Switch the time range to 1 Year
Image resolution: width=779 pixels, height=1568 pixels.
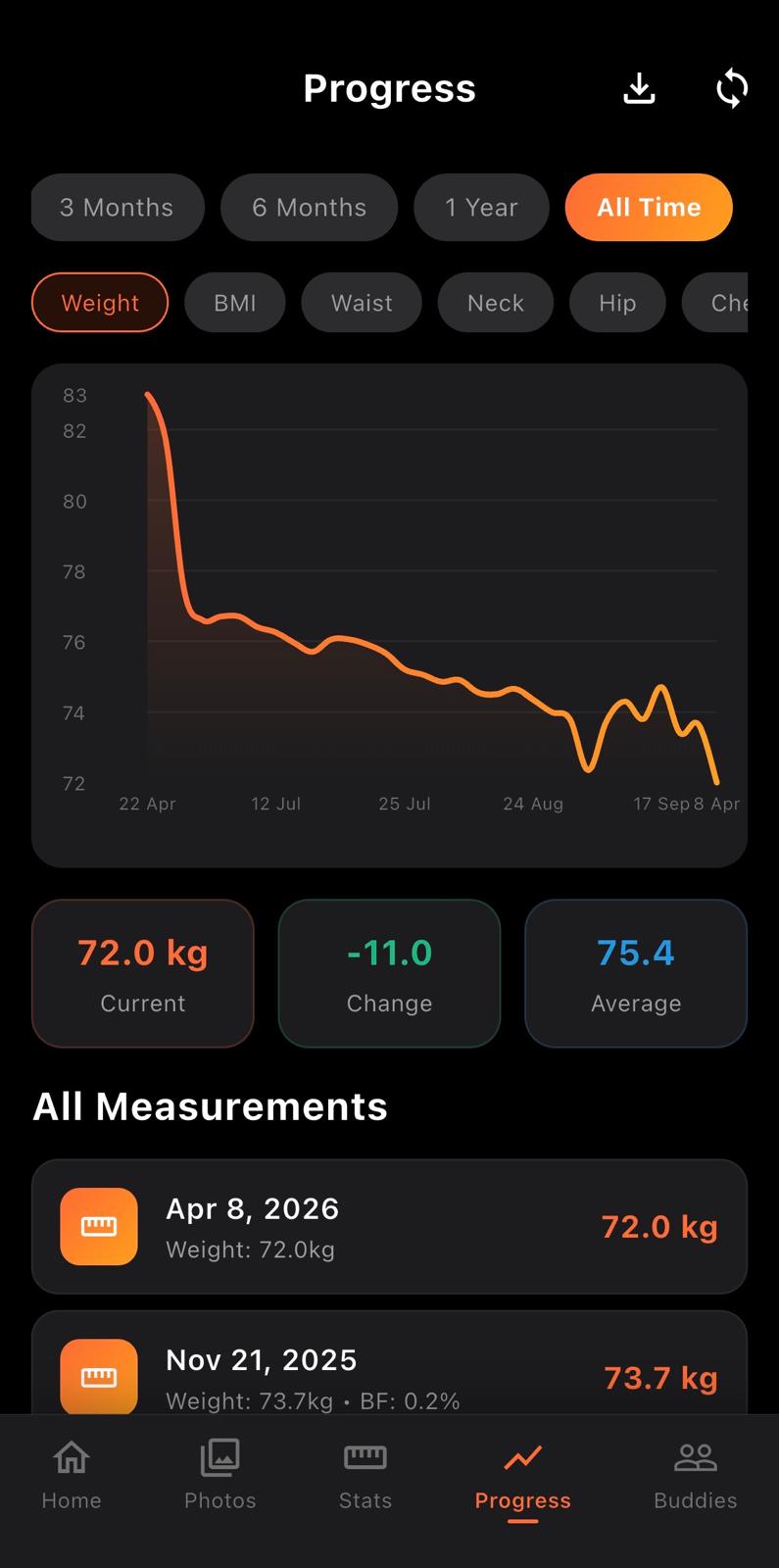click(x=481, y=207)
